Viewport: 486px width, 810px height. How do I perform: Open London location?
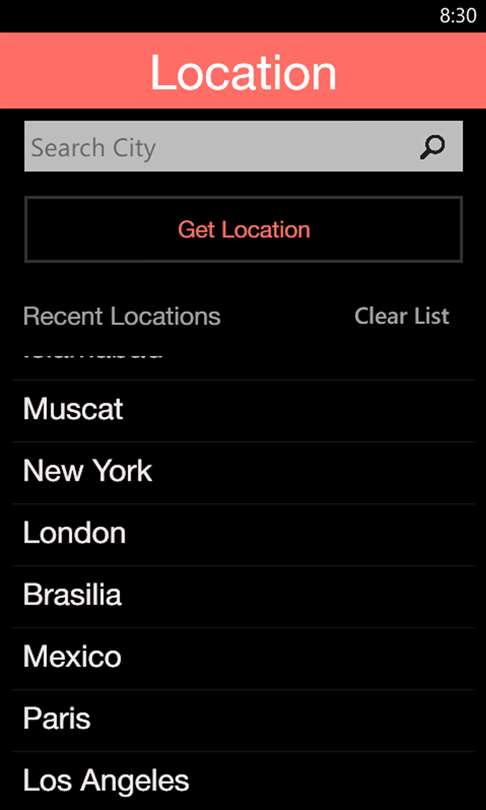click(x=243, y=535)
